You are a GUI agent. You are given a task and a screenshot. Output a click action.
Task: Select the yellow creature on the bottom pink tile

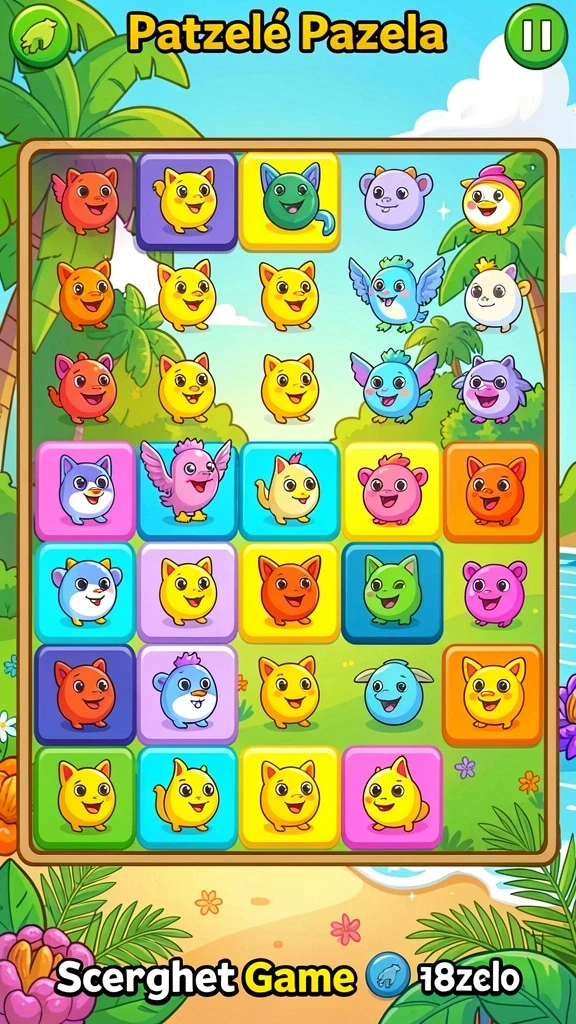point(392,797)
